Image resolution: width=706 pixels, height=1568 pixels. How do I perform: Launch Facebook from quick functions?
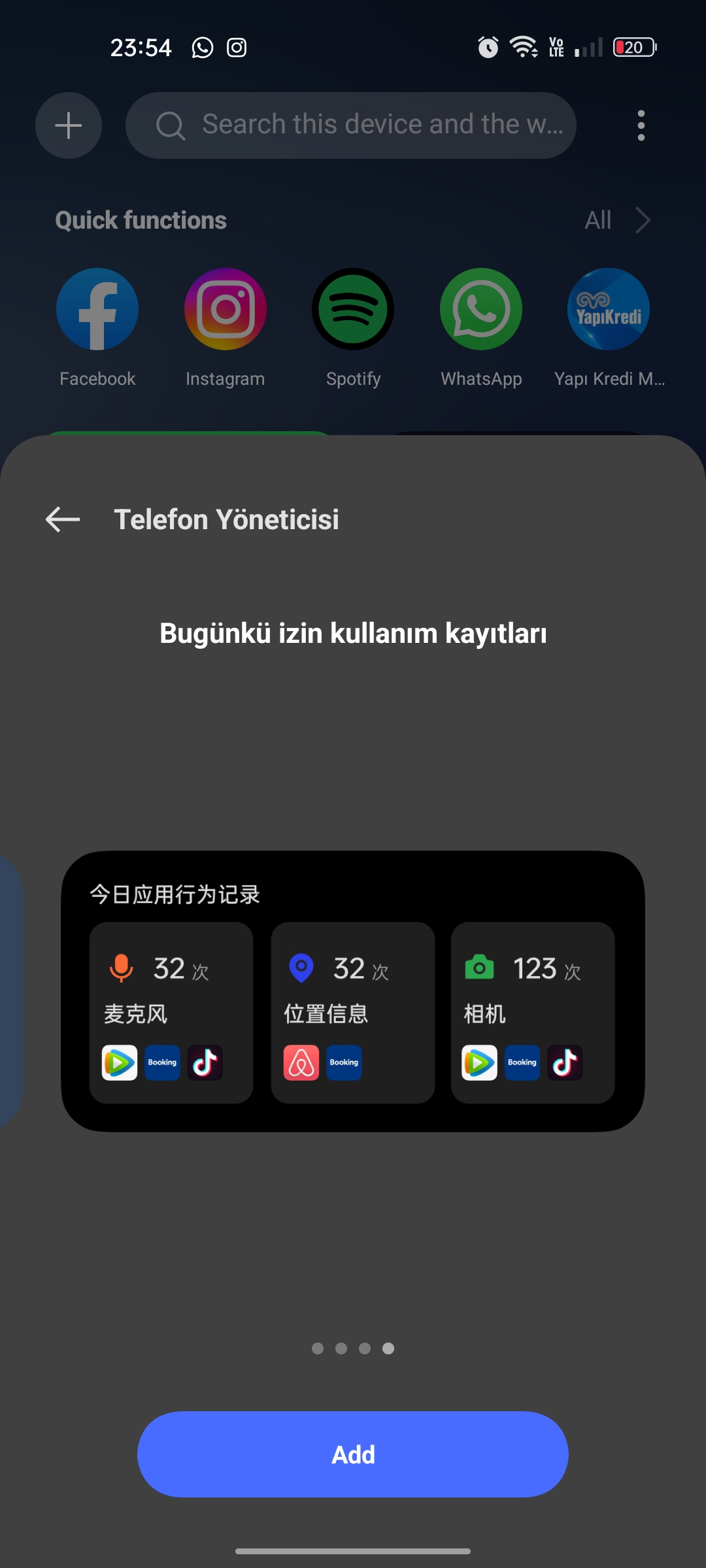[97, 328]
